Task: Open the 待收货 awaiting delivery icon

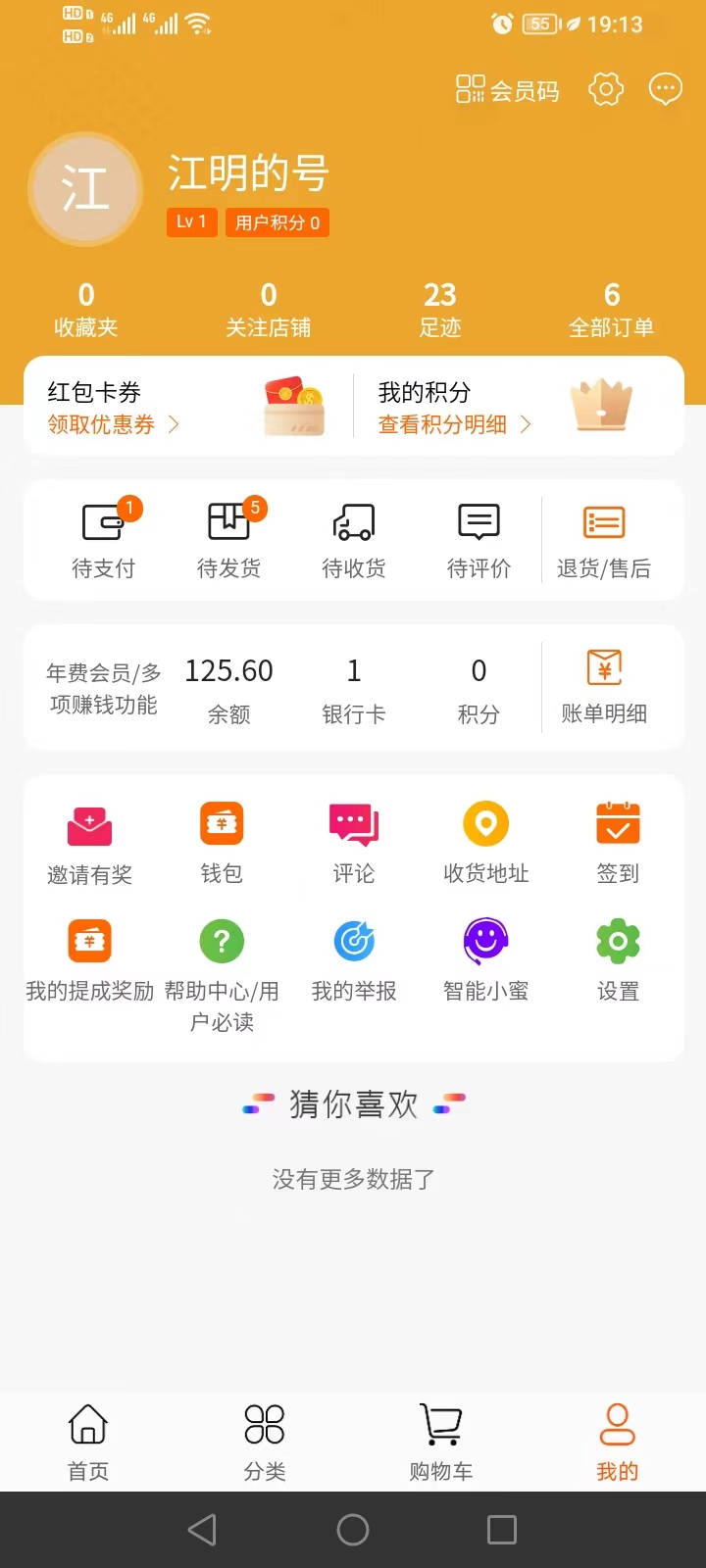Action: [x=353, y=537]
